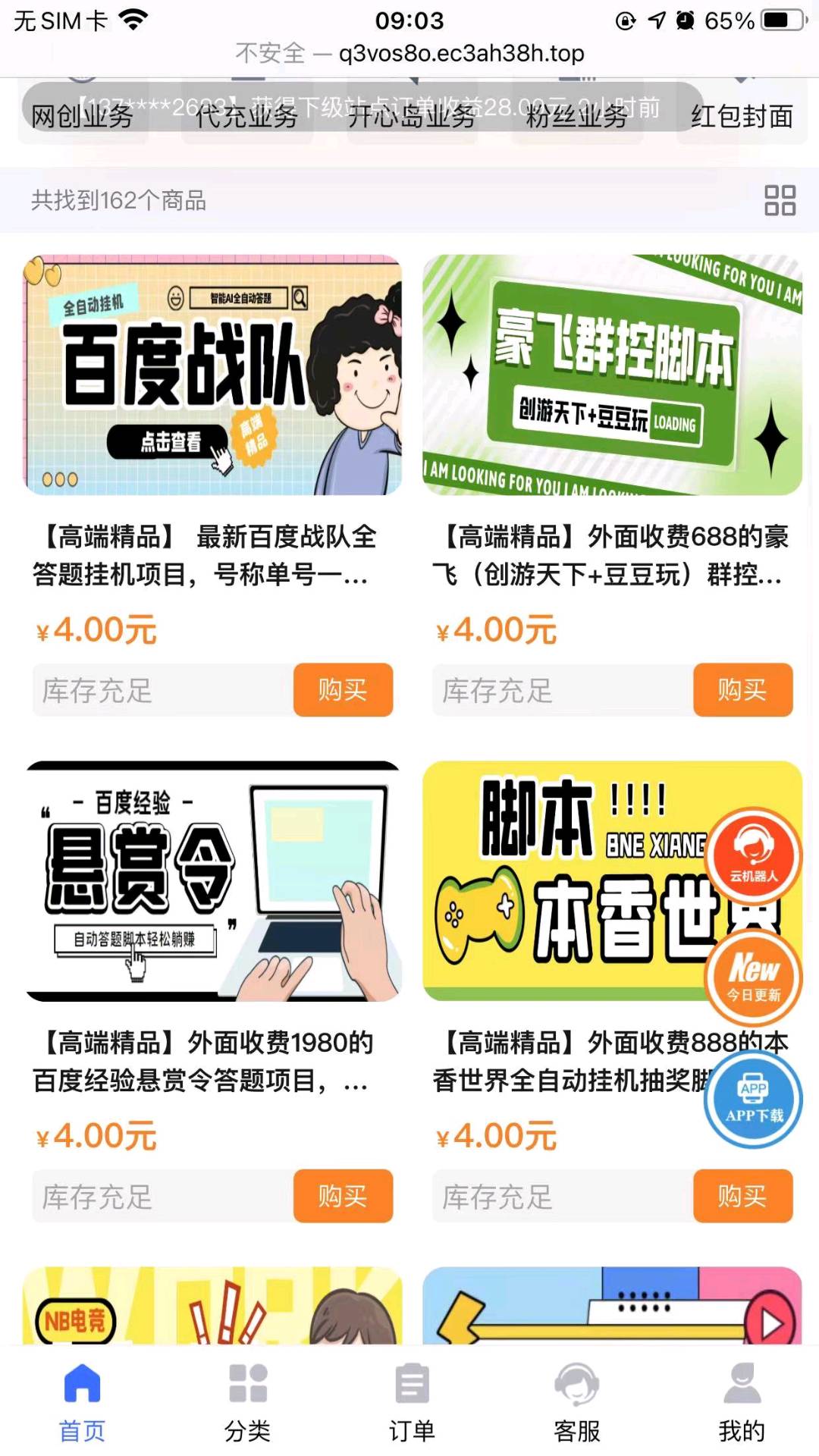Switch product list to grid layout icon
Image resolution: width=819 pixels, height=1456 pixels.
coord(780,200)
